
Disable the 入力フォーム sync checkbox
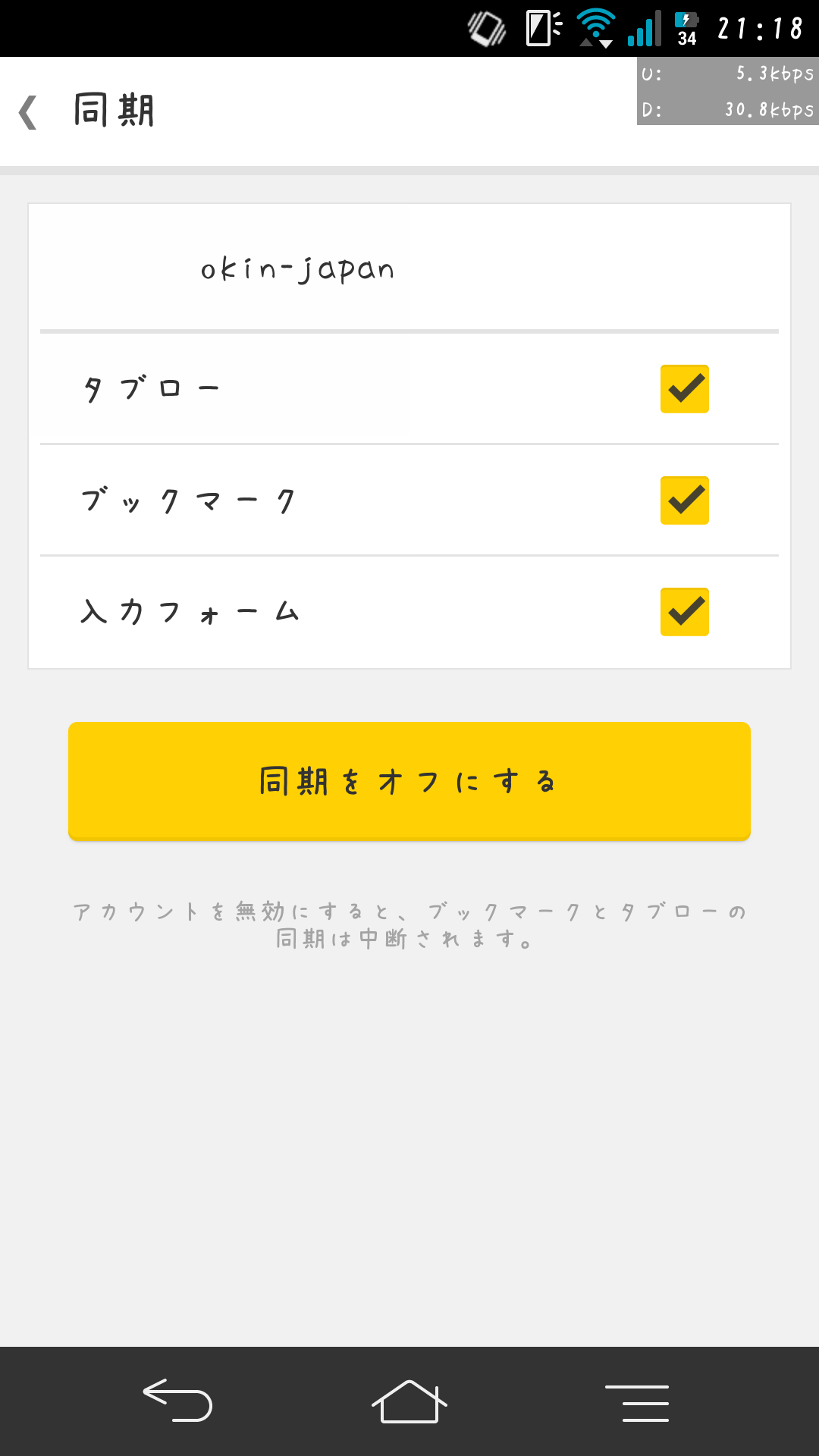[685, 612]
